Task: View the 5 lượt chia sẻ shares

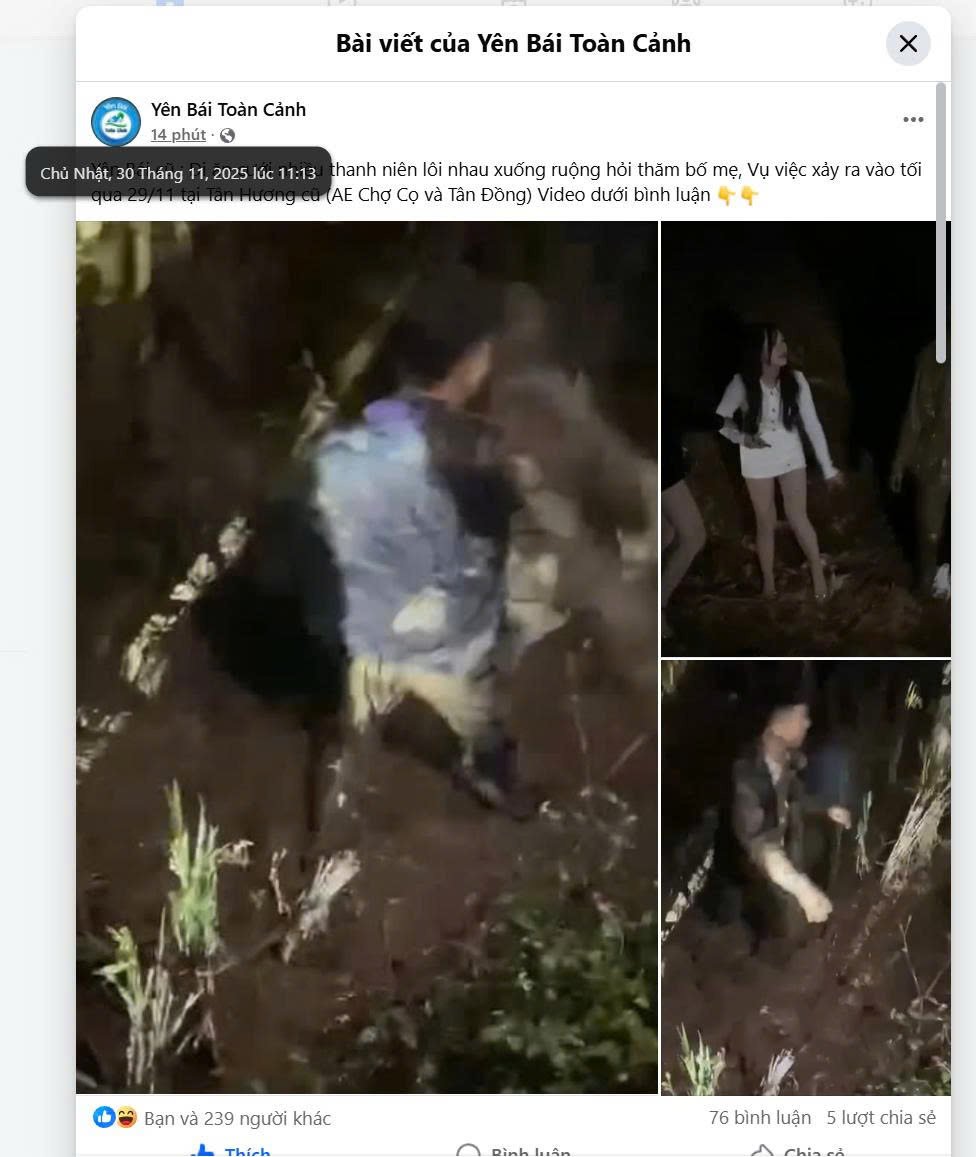Action: click(881, 1117)
